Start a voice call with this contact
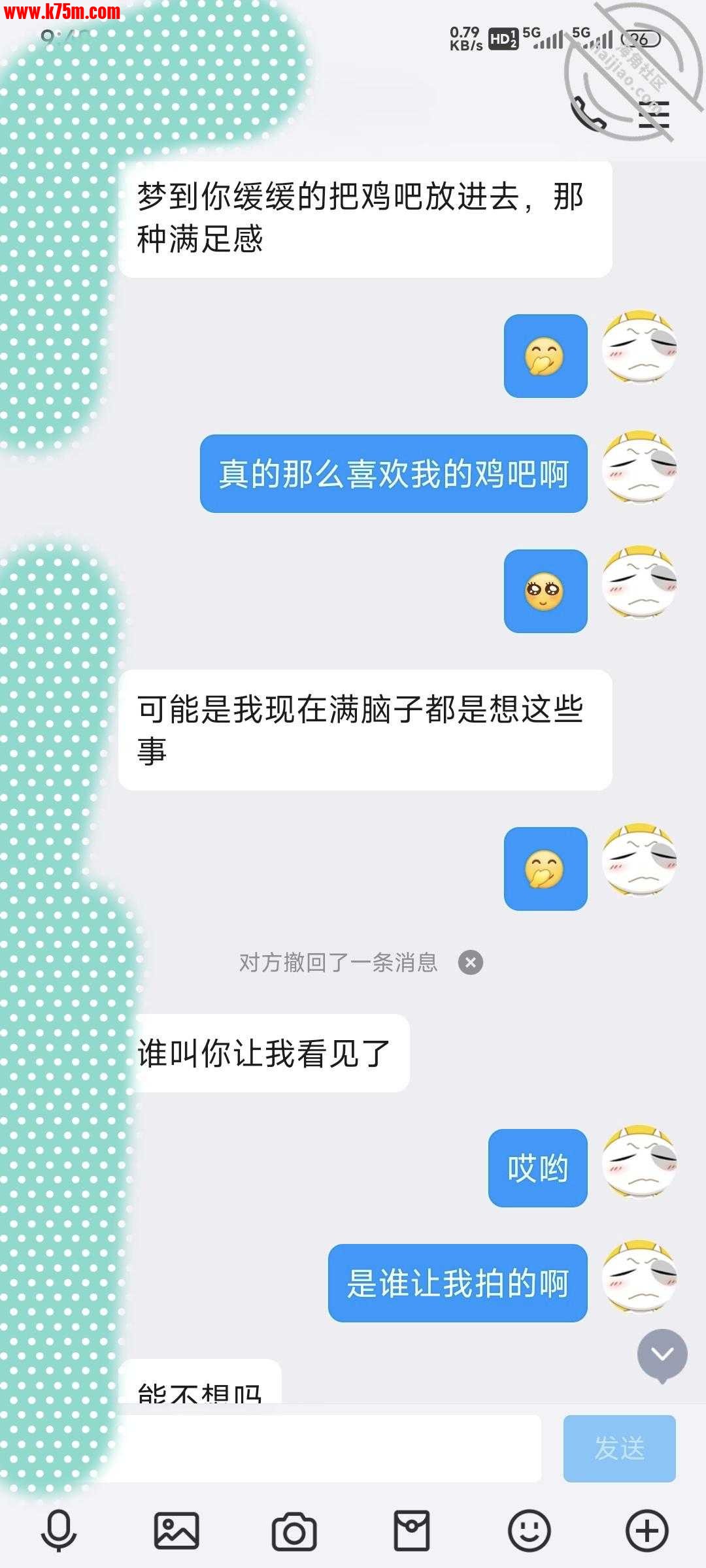The height and width of the screenshot is (1568, 706). click(x=588, y=115)
